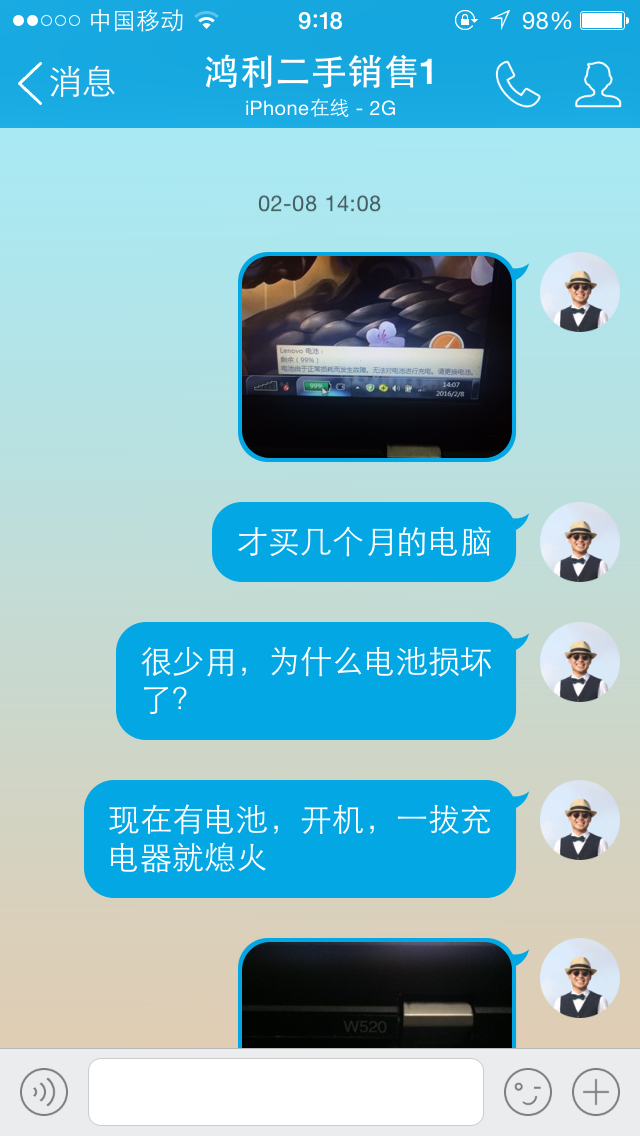Start a voice call with the contact

click(x=517, y=84)
